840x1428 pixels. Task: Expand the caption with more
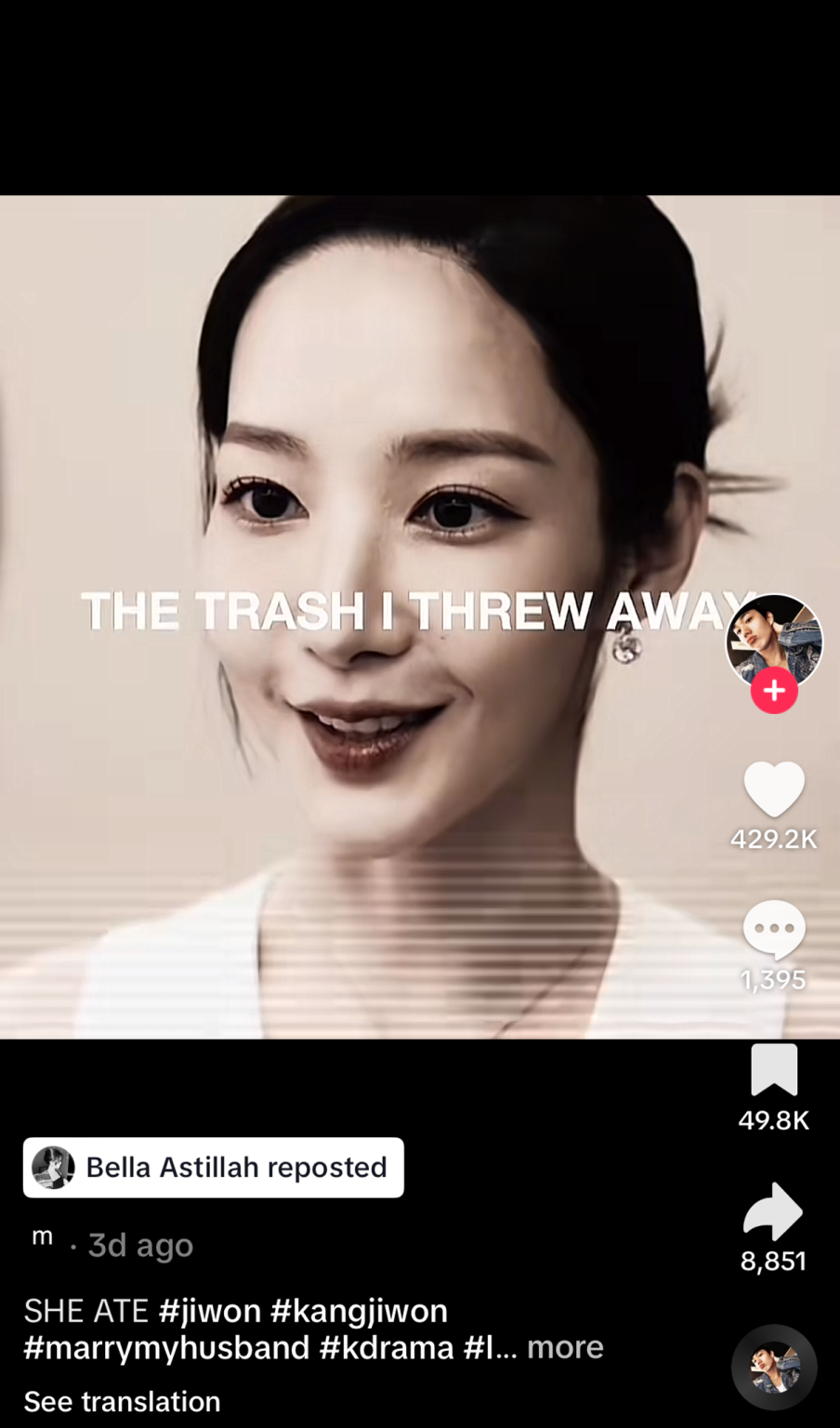pyautogui.click(x=565, y=1347)
